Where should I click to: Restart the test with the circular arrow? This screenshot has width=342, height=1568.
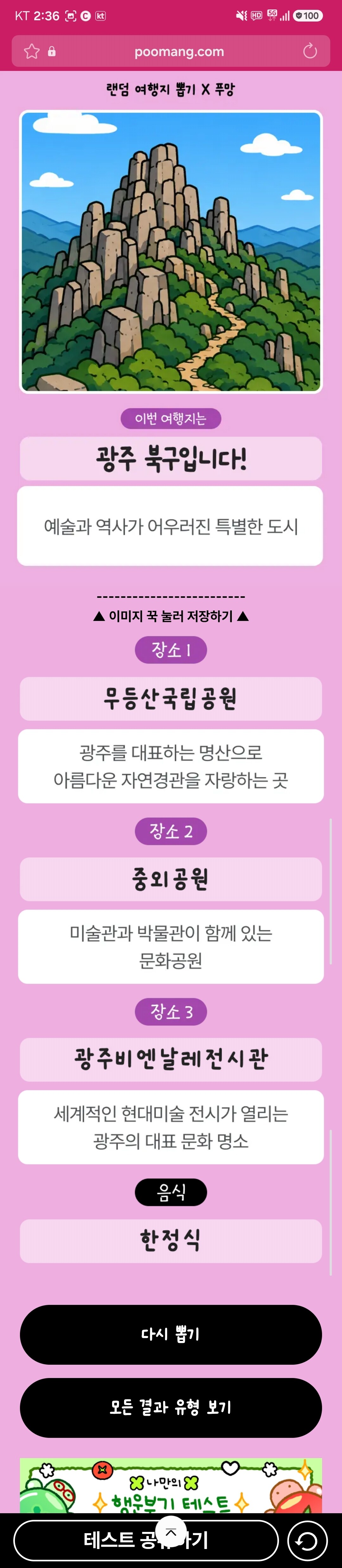[307, 1540]
